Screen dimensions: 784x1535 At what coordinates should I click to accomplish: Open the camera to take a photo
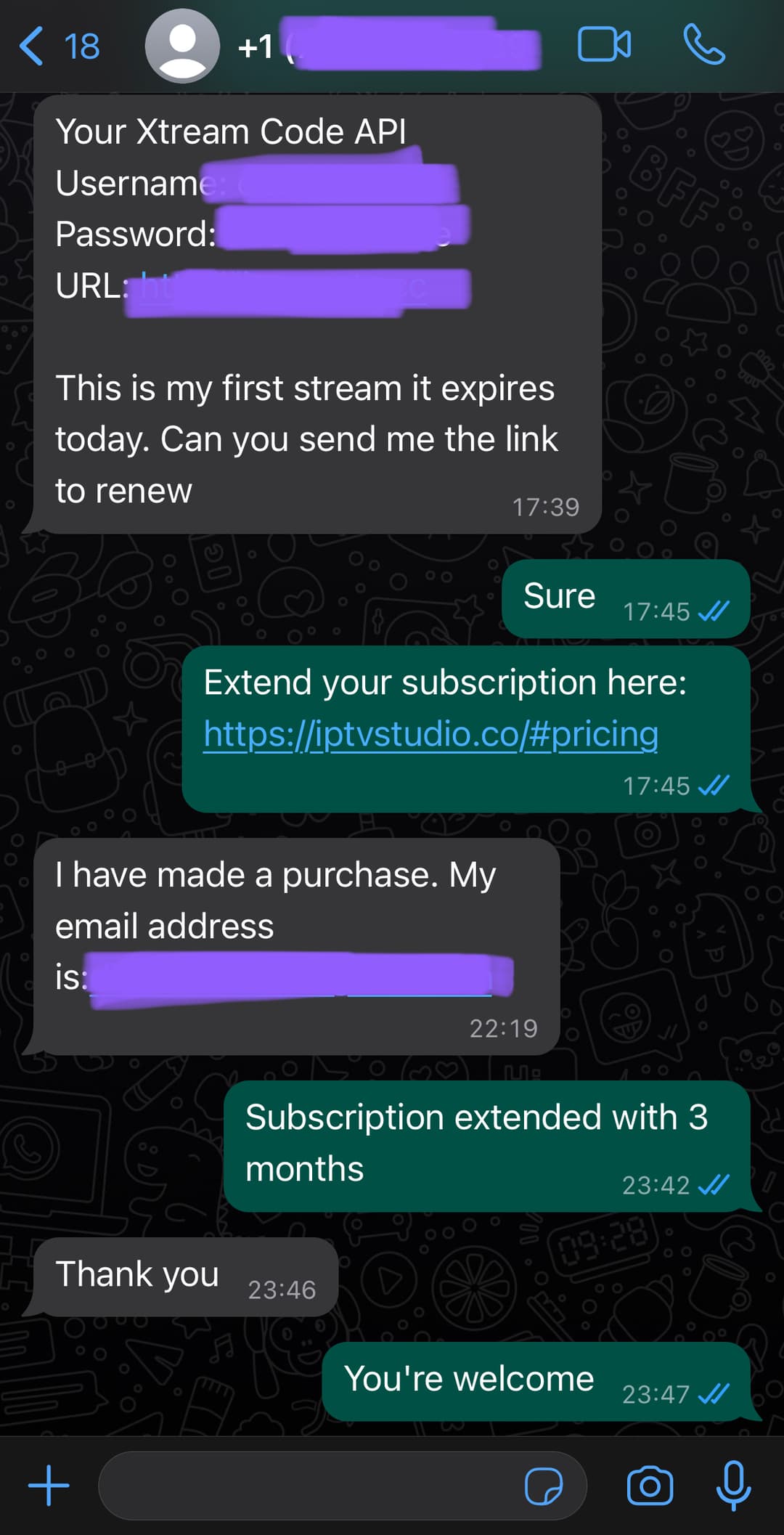pyautogui.click(x=650, y=1486)
